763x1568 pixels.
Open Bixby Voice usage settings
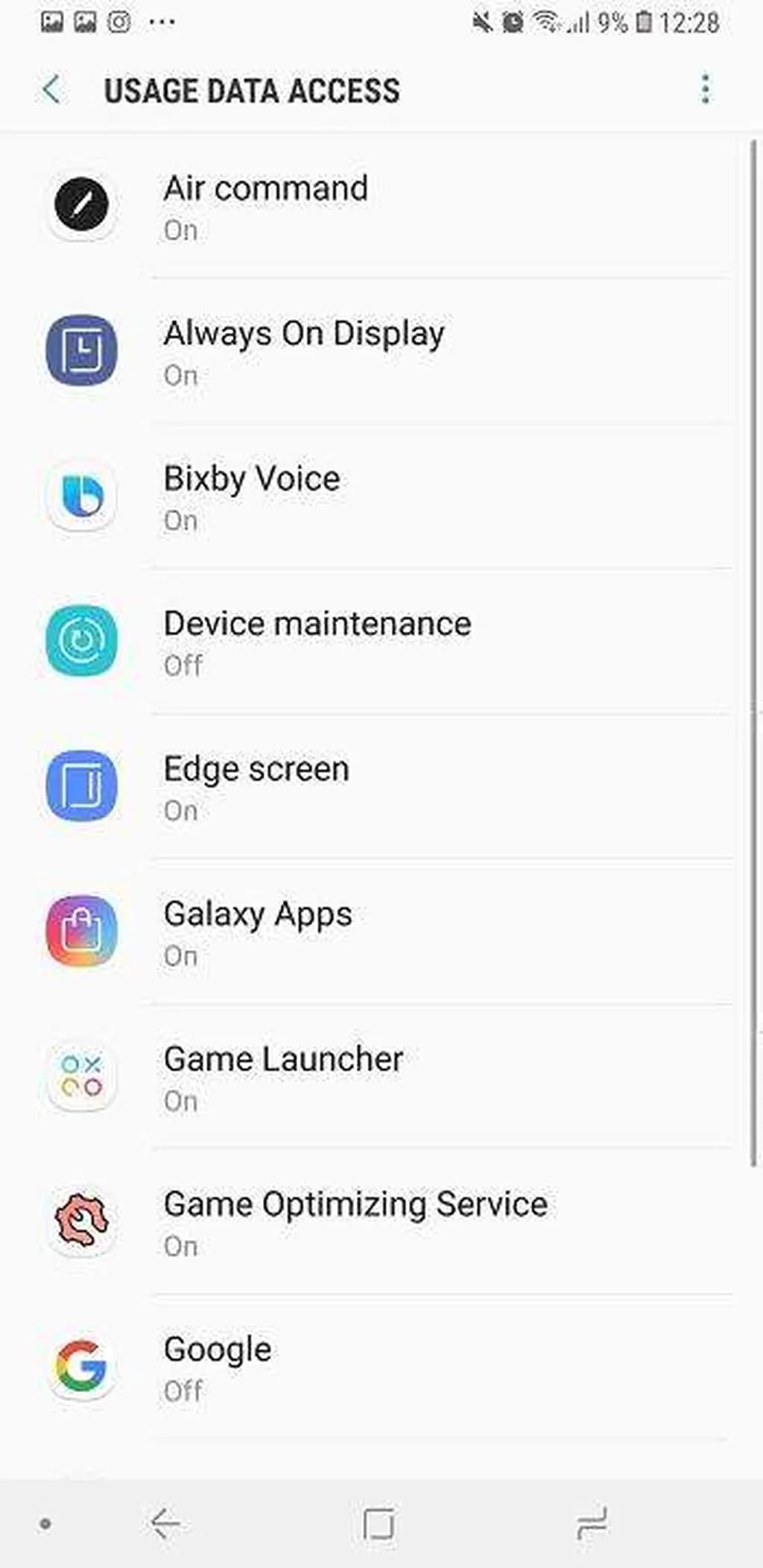click(373, 497)
